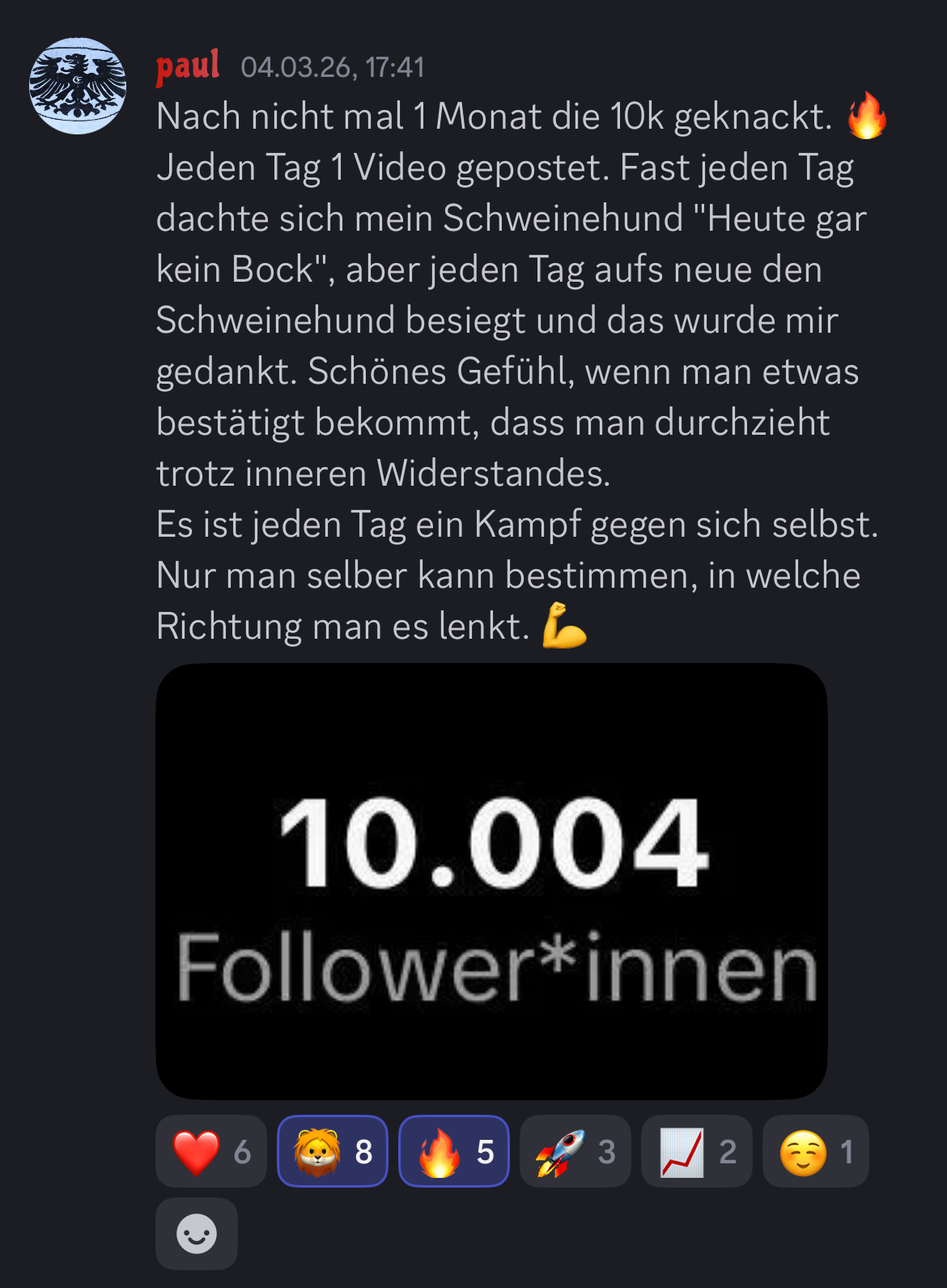The image size is (947, 1288).
Task: Toggle the rocket reaction pill
Action: pos(575,1150)
